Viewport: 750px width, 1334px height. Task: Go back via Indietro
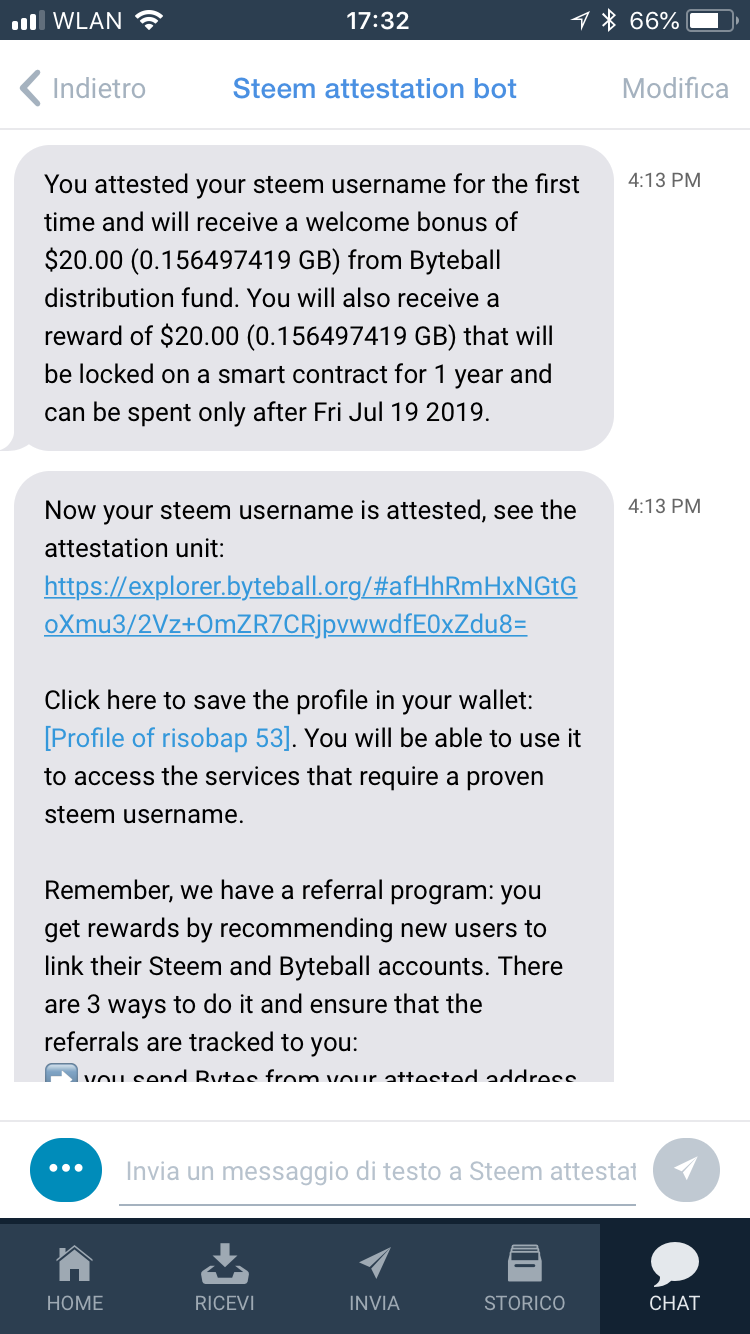[x=83, y=88]
